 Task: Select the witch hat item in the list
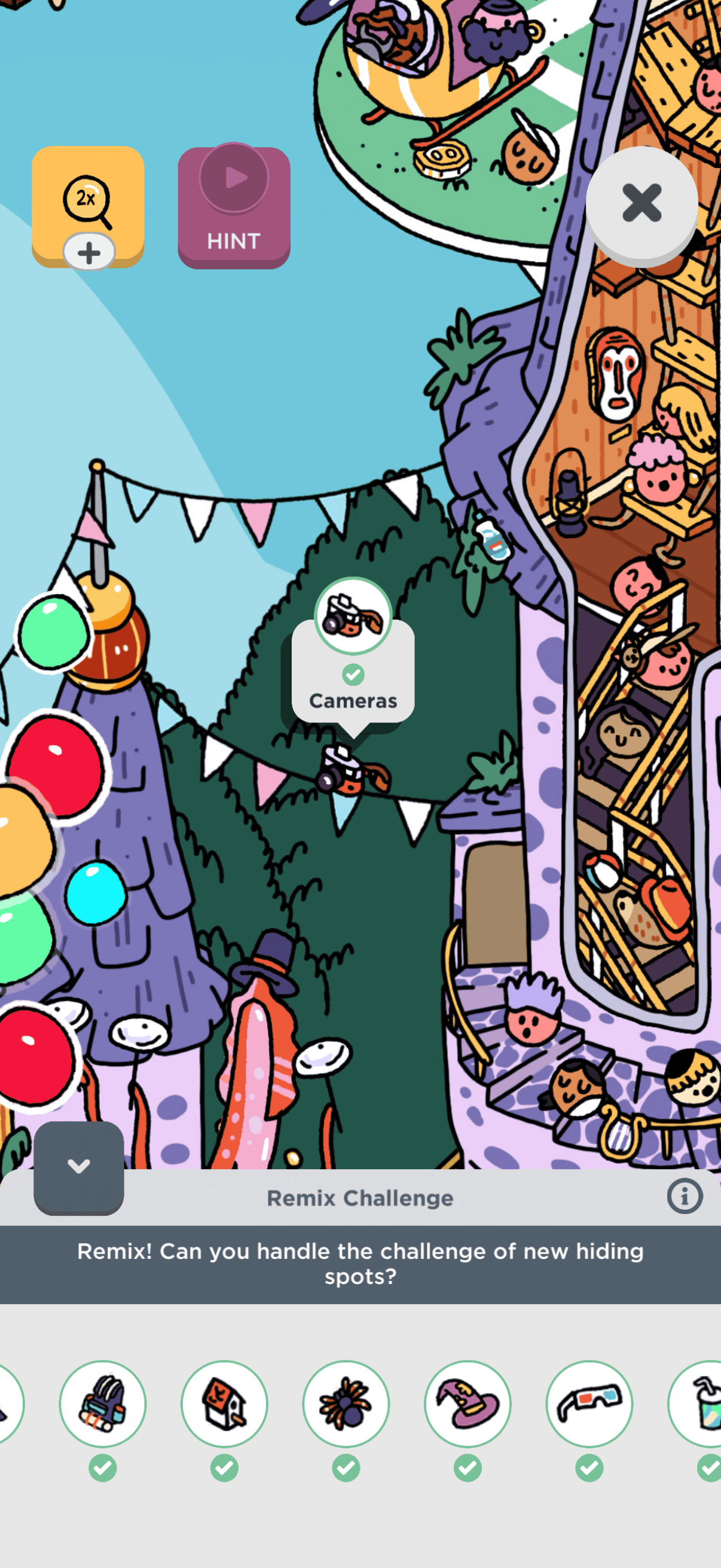[468, 1403]
